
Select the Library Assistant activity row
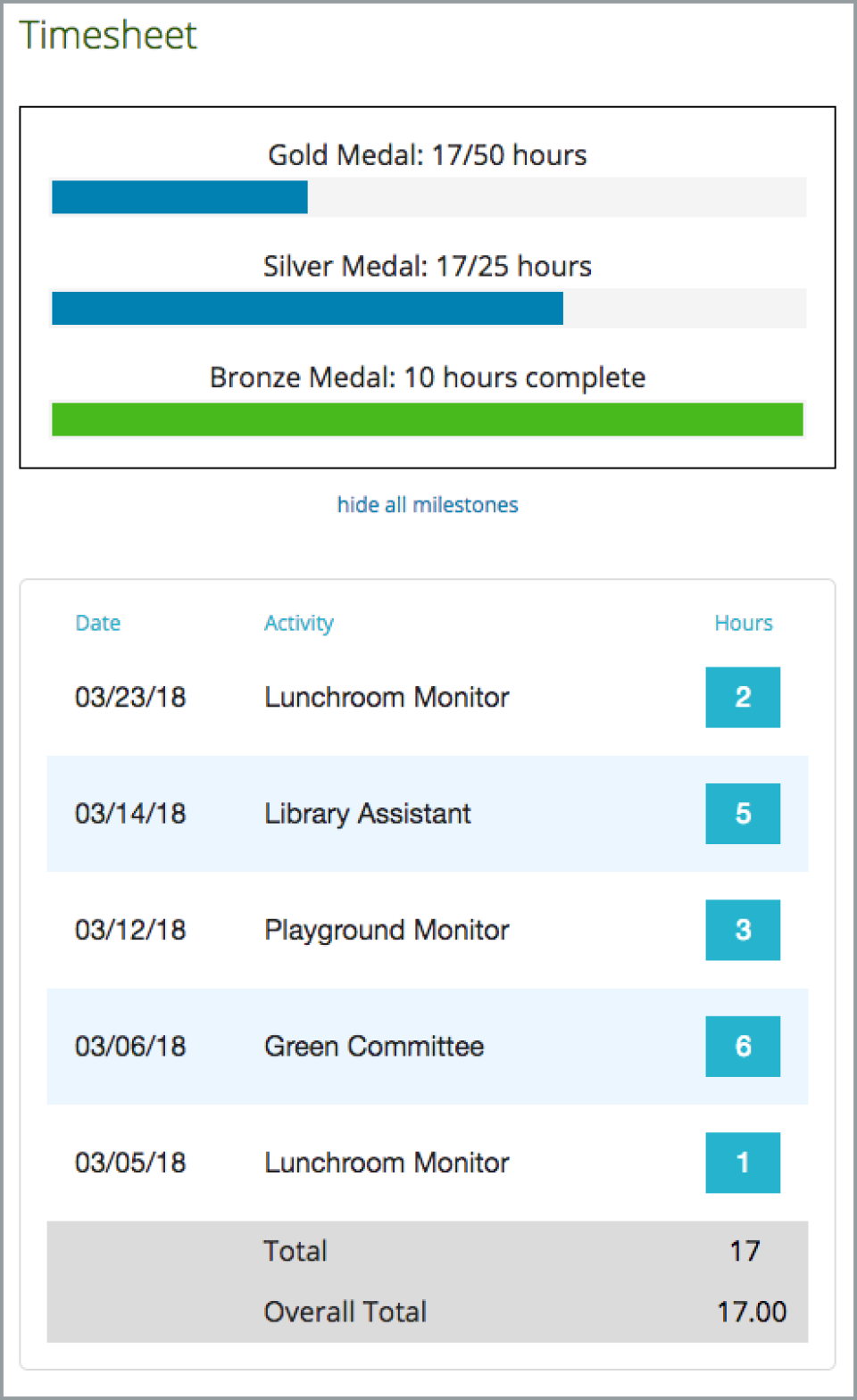(x=367, y=813)
